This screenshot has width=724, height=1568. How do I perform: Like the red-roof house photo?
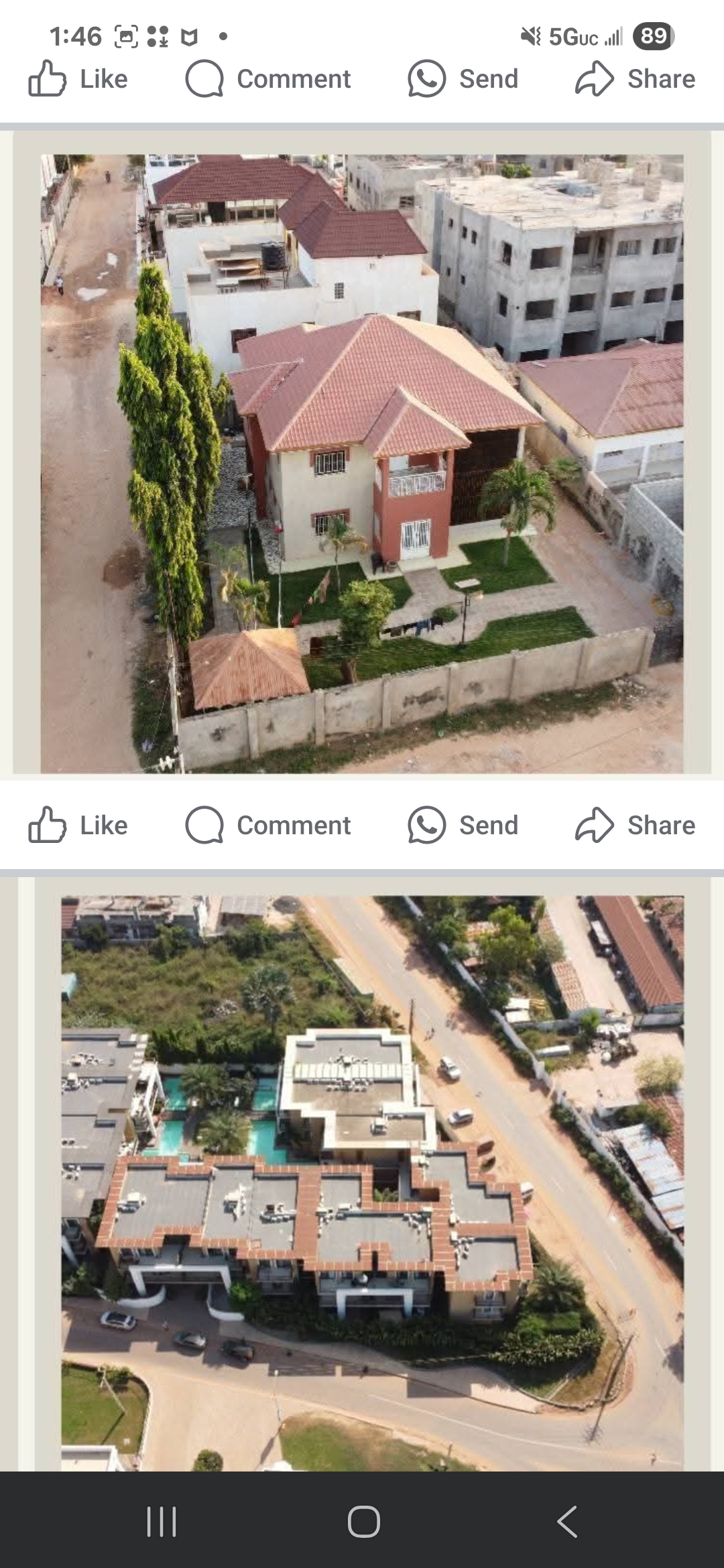coord(78,825)
